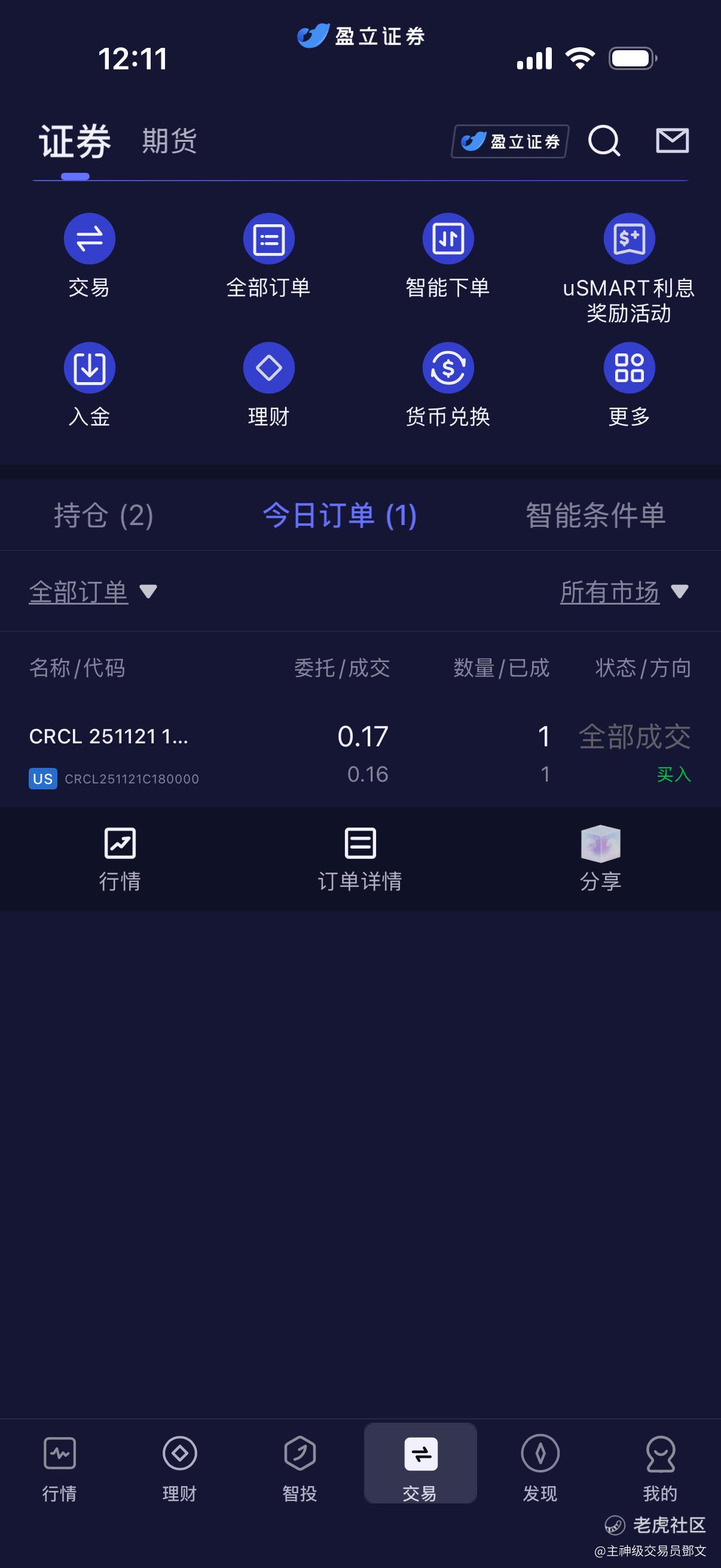Open the mail inbox icon
Viewport: 721px width, 1568px height.
tap(672, 141)
